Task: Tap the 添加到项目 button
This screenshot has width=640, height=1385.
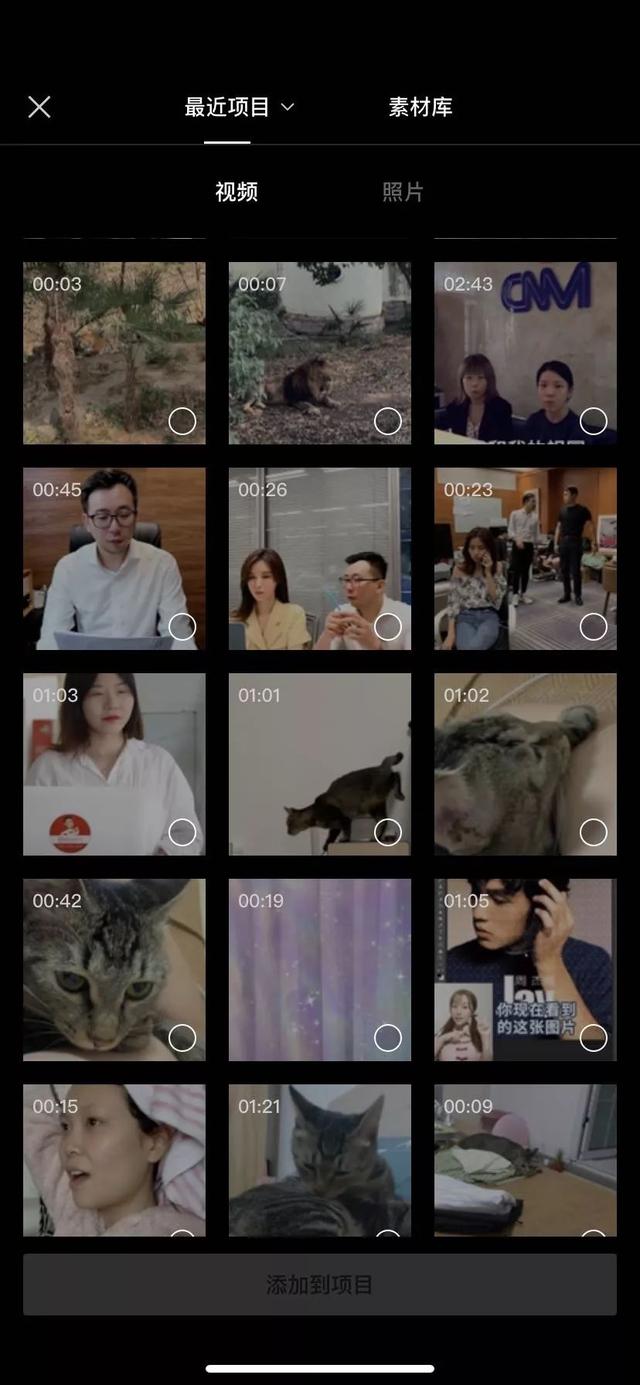Action: [320, 1285]
